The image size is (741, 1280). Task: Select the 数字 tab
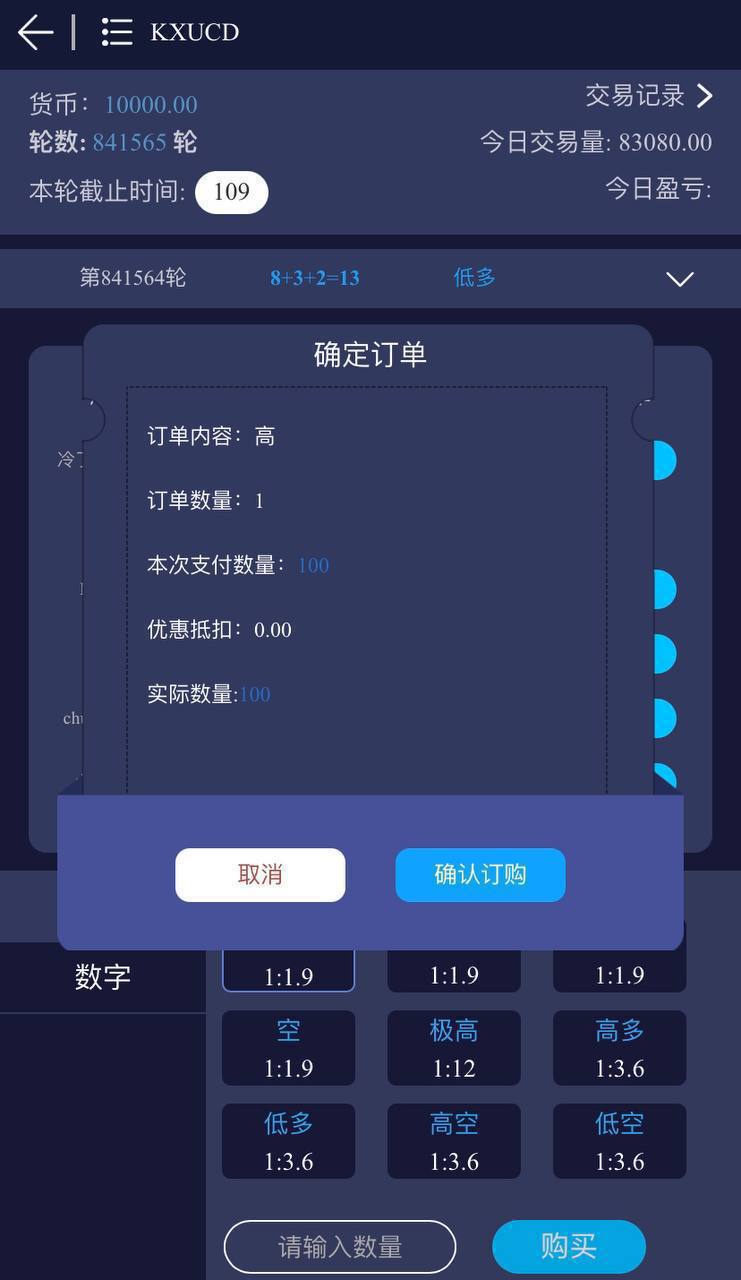(103, 977)
